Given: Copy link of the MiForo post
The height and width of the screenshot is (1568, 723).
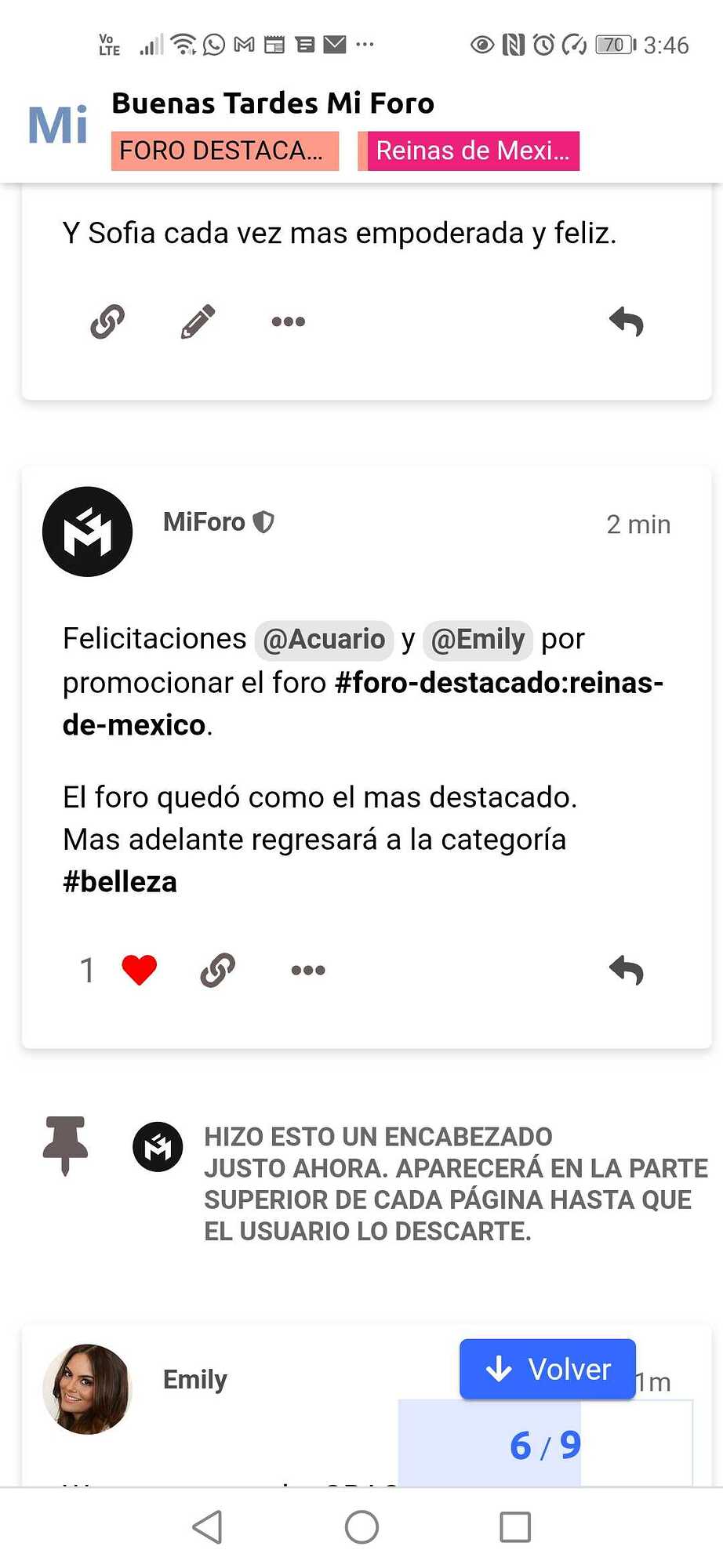Looking at the screenshot, I should [x=218, y=971].
